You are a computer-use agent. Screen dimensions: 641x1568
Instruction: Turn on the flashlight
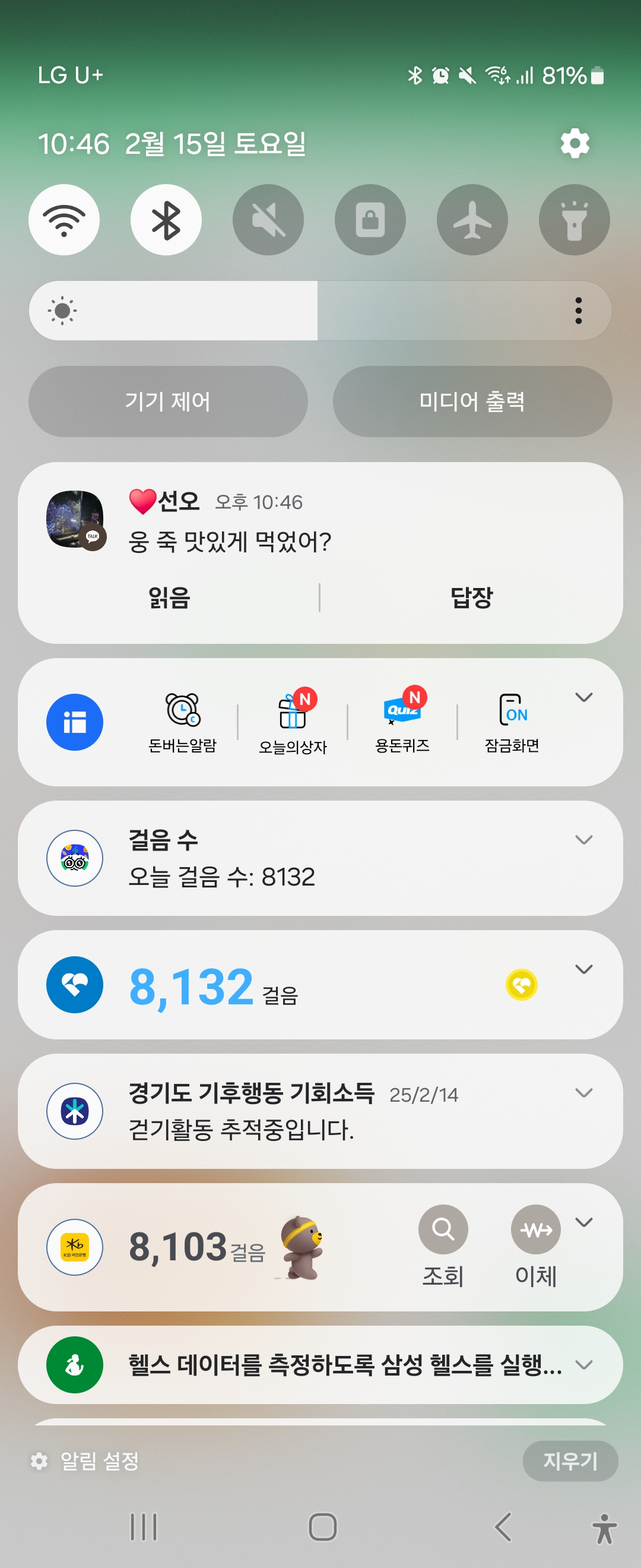[574, 220]
